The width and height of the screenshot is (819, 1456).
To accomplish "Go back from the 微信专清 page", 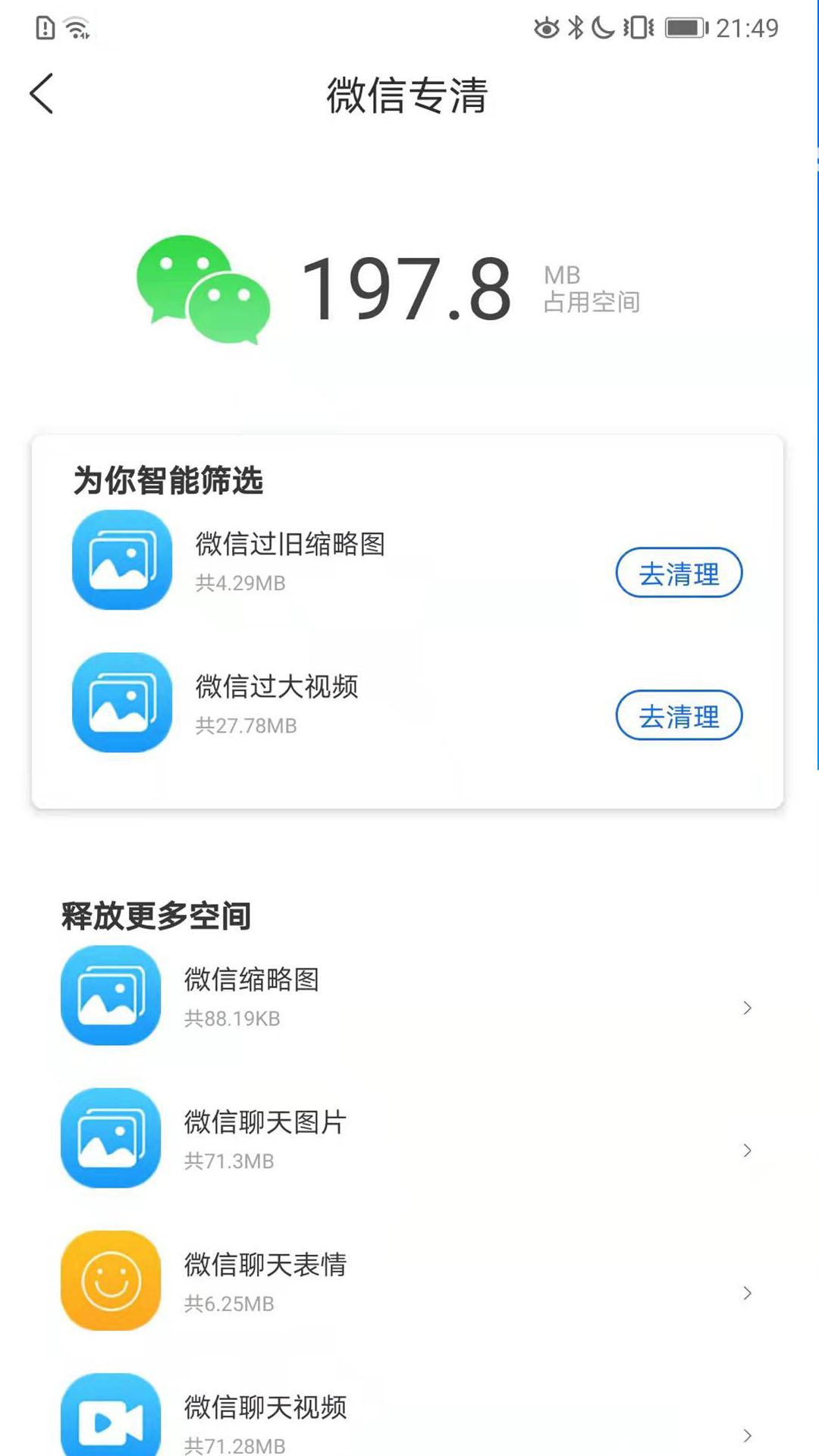I will click(x=42, y=94).
